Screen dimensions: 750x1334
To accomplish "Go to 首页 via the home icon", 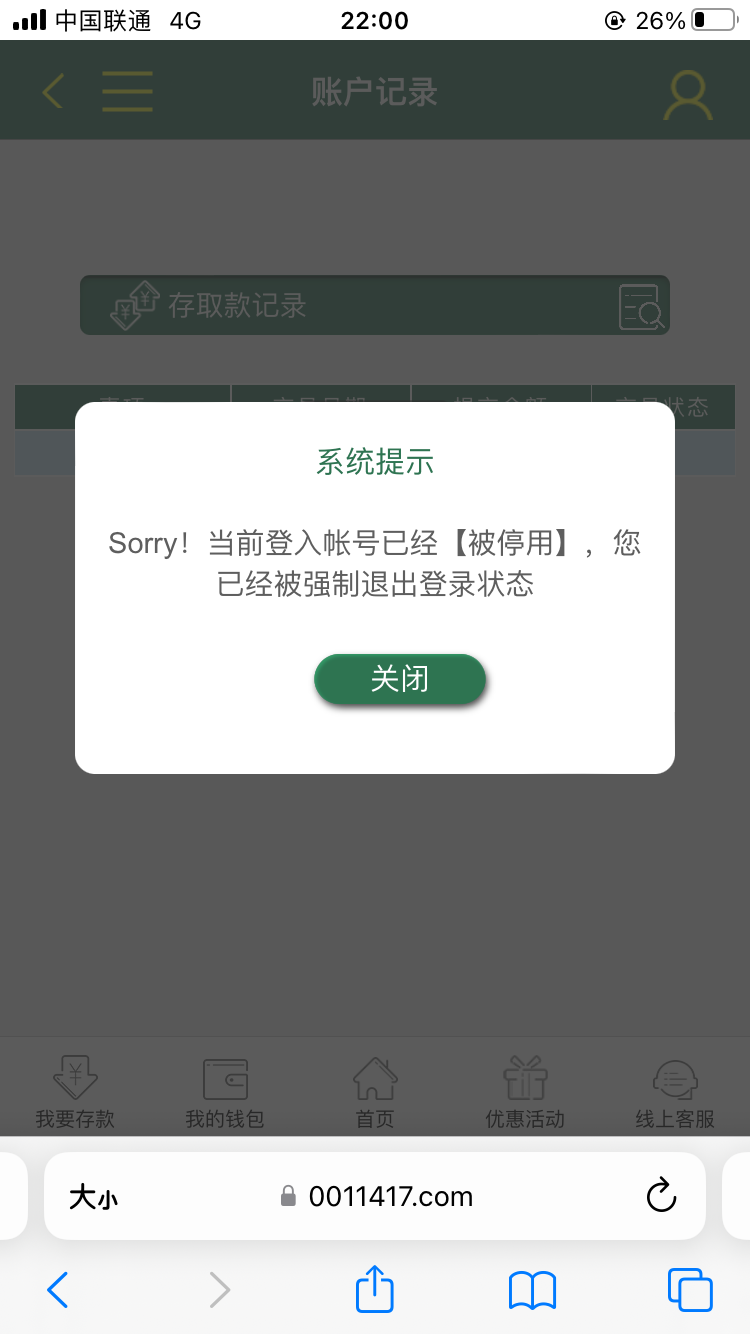I will [375, 1090].
